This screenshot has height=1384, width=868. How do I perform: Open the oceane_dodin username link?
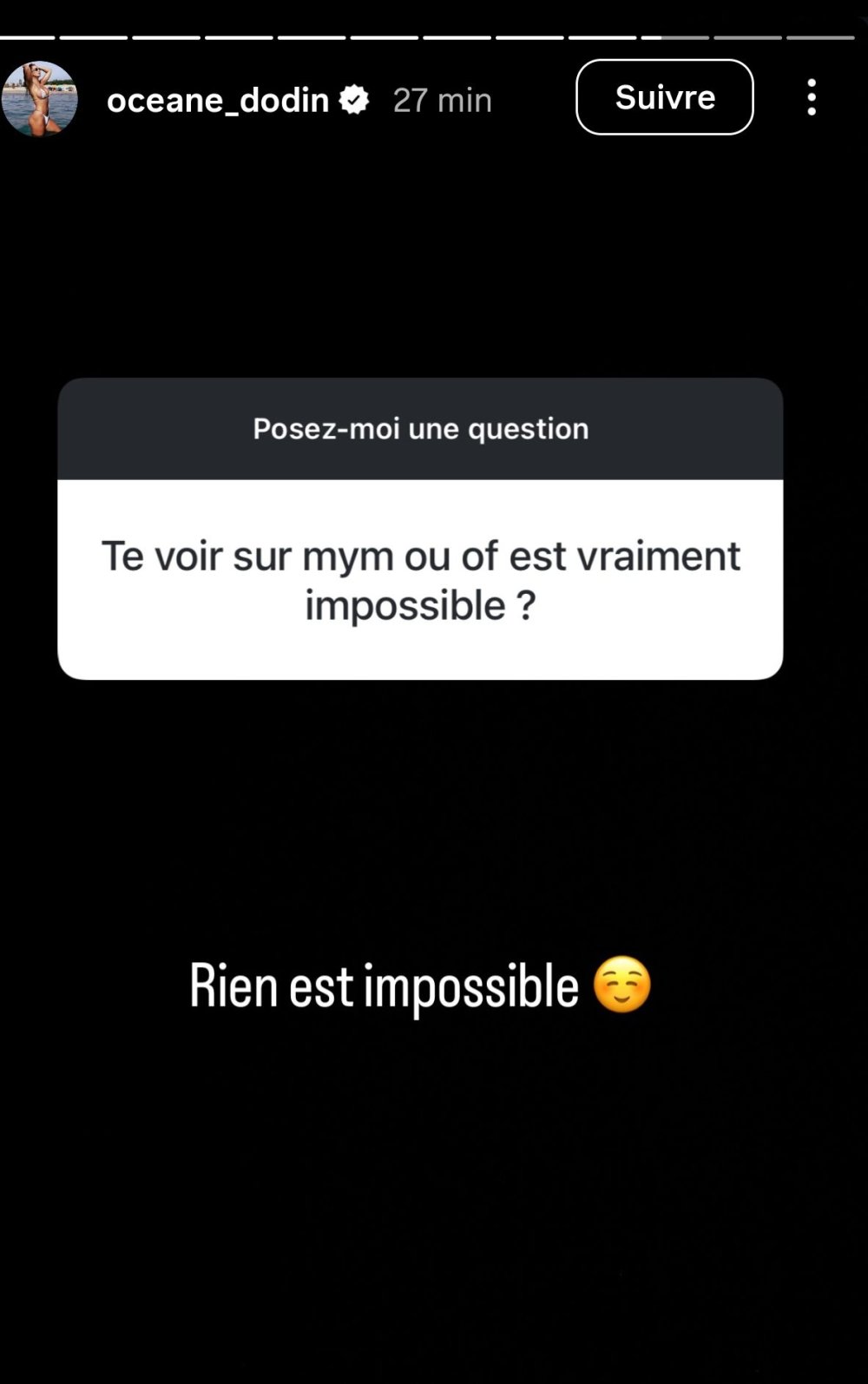click(217, 101)
